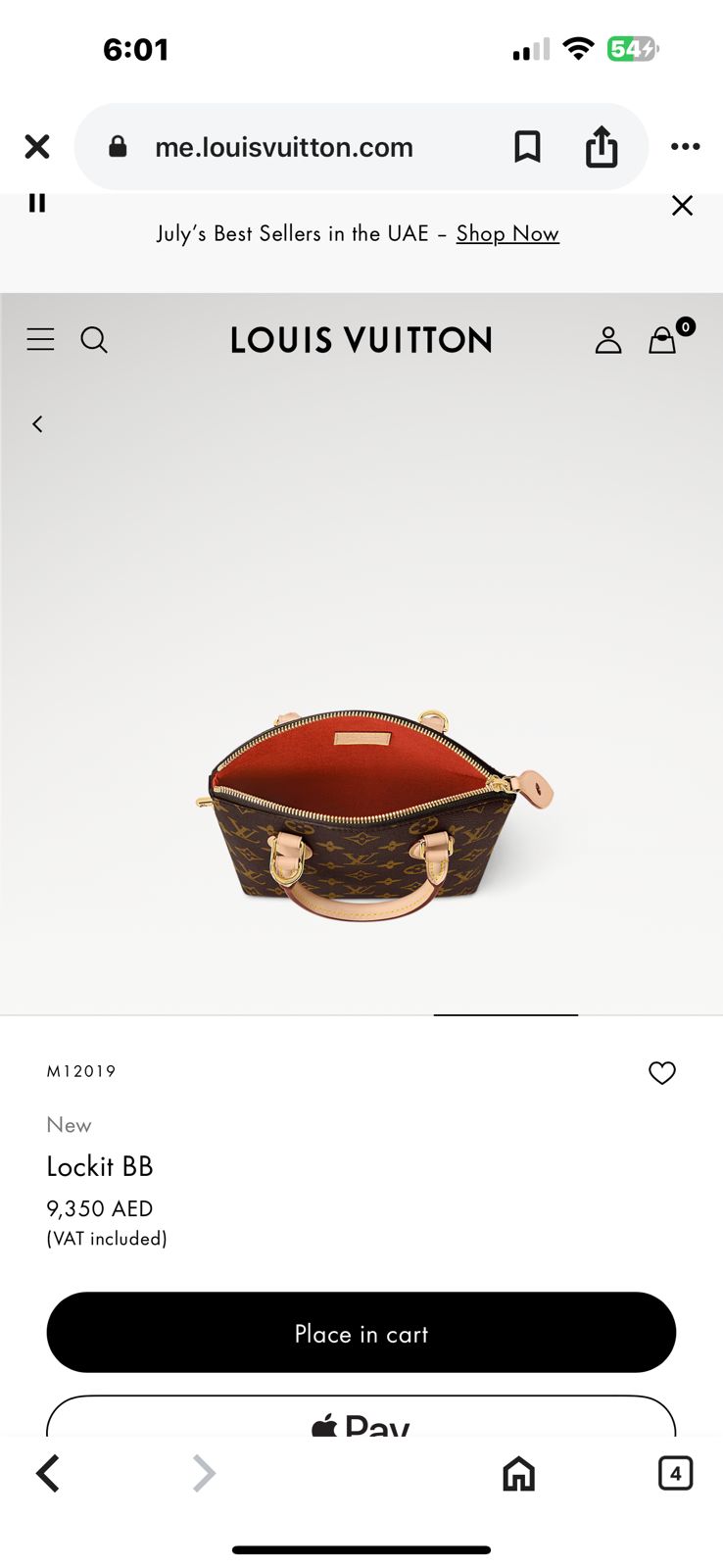Tap the me.louisvuitton.com address bar
Screen dimensions: 723x1568
point(284,147)
